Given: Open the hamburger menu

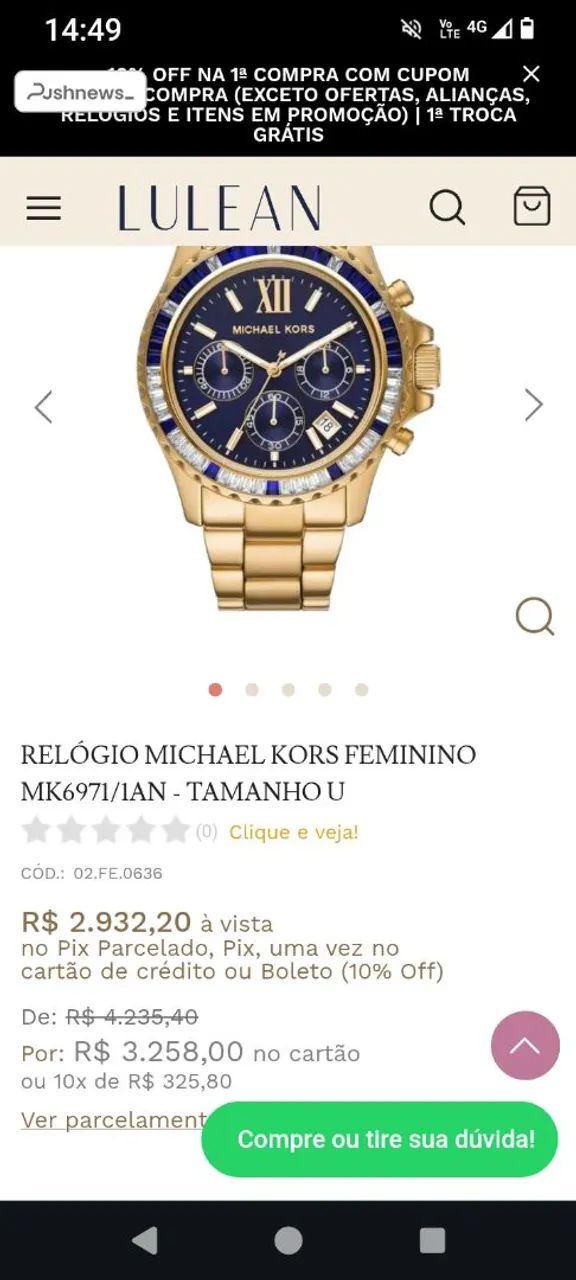Looking at the screenshot, I should click(43, 208).
